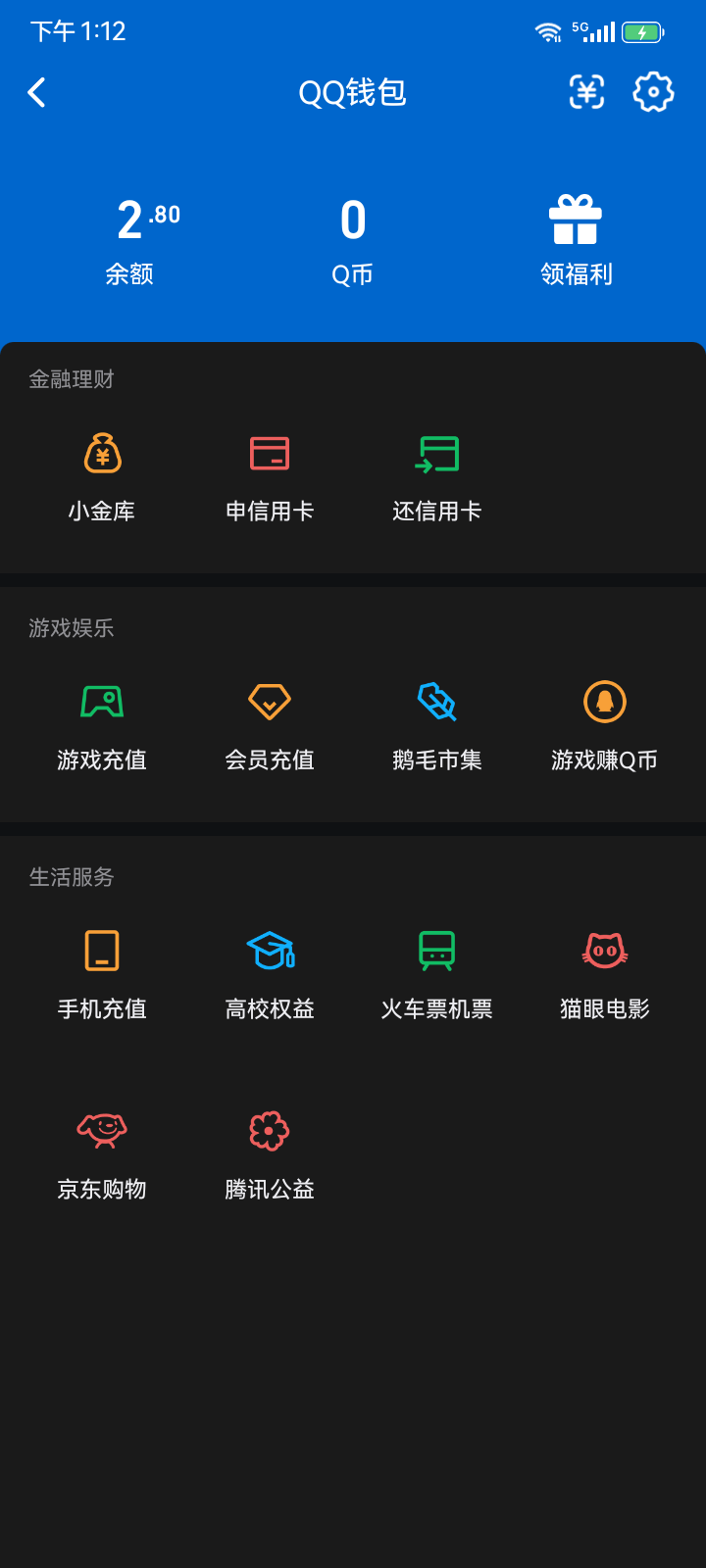Go back with the left arrow
This screenshot has height=1568, width=706.
coord(36,91)
